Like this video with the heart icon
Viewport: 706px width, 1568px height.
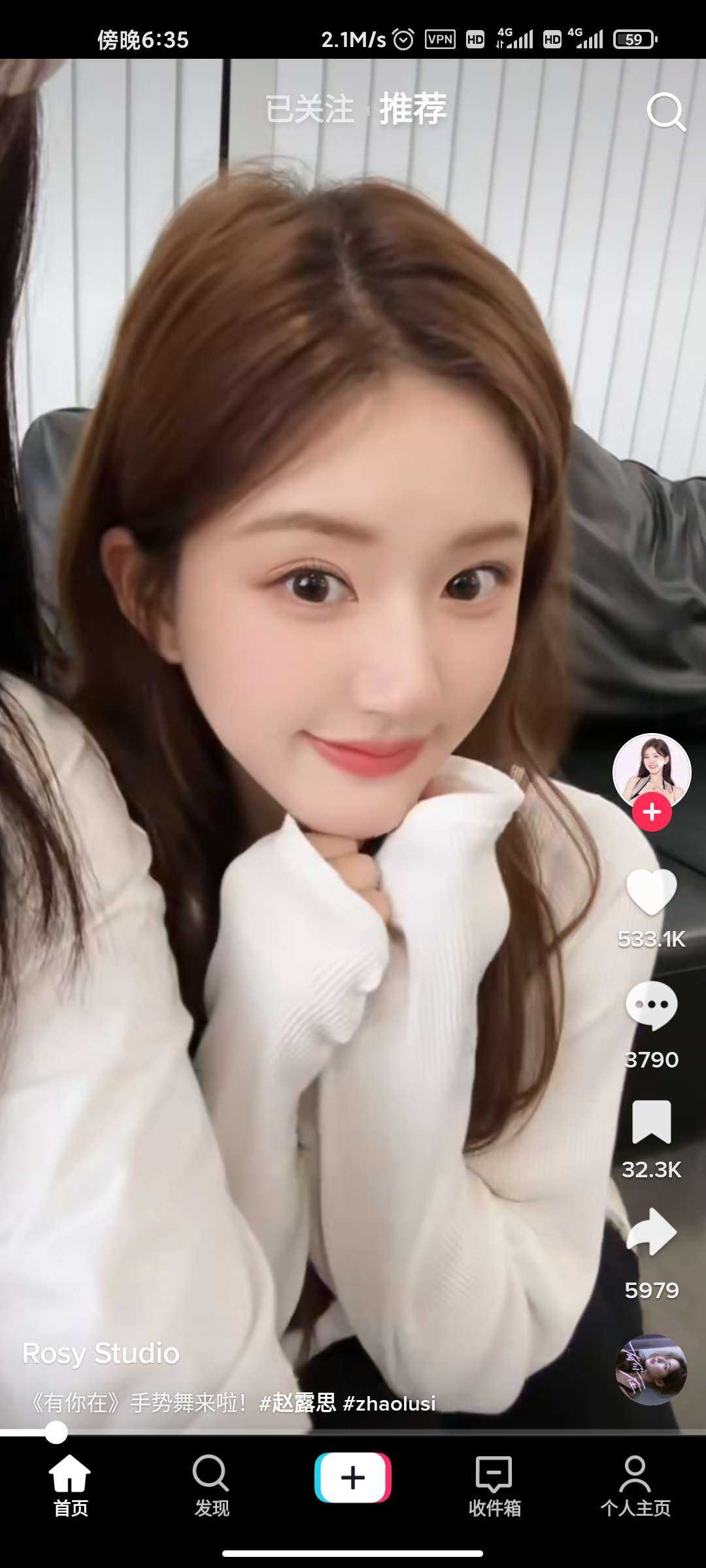click(x=651, y=892)
